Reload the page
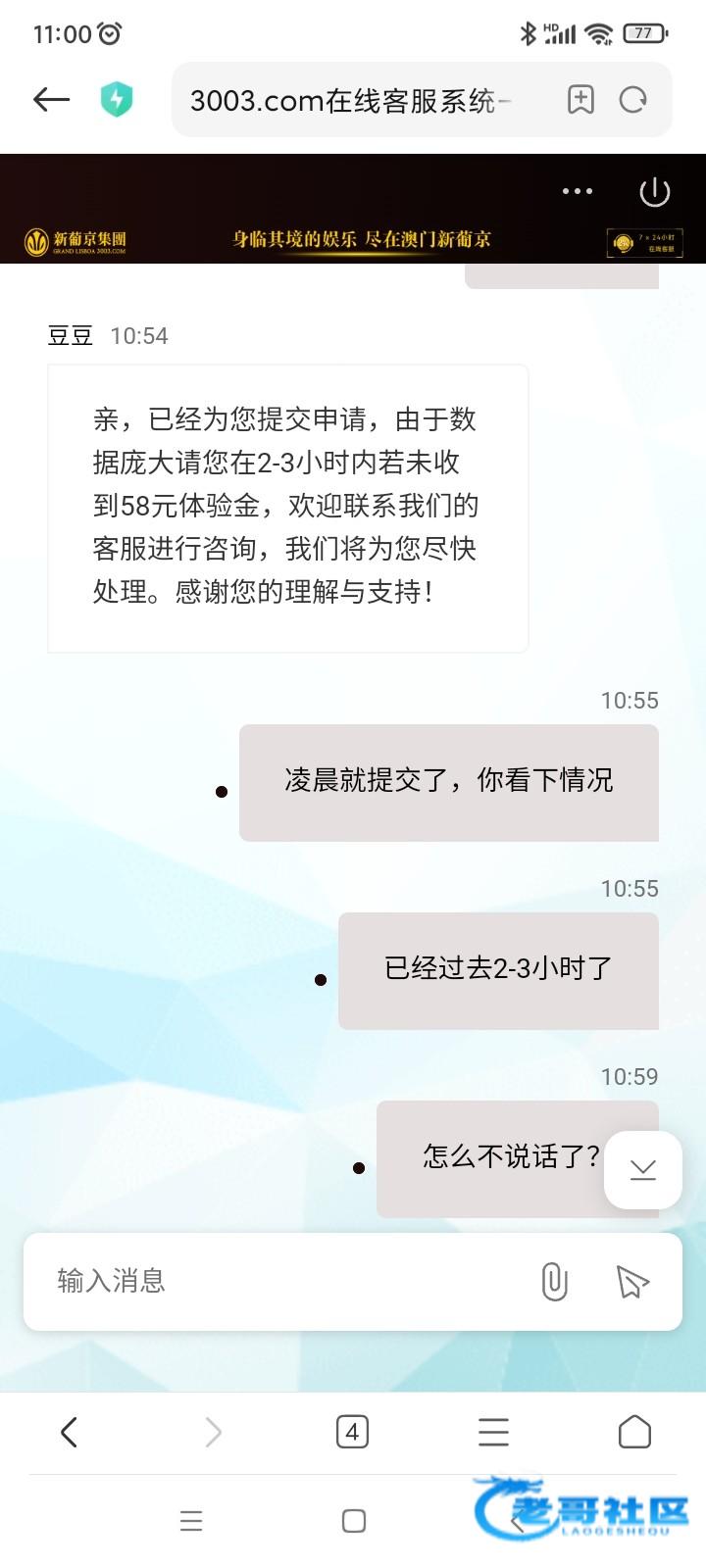Screen dimensions: 706x1568 (x=633, y=99)
